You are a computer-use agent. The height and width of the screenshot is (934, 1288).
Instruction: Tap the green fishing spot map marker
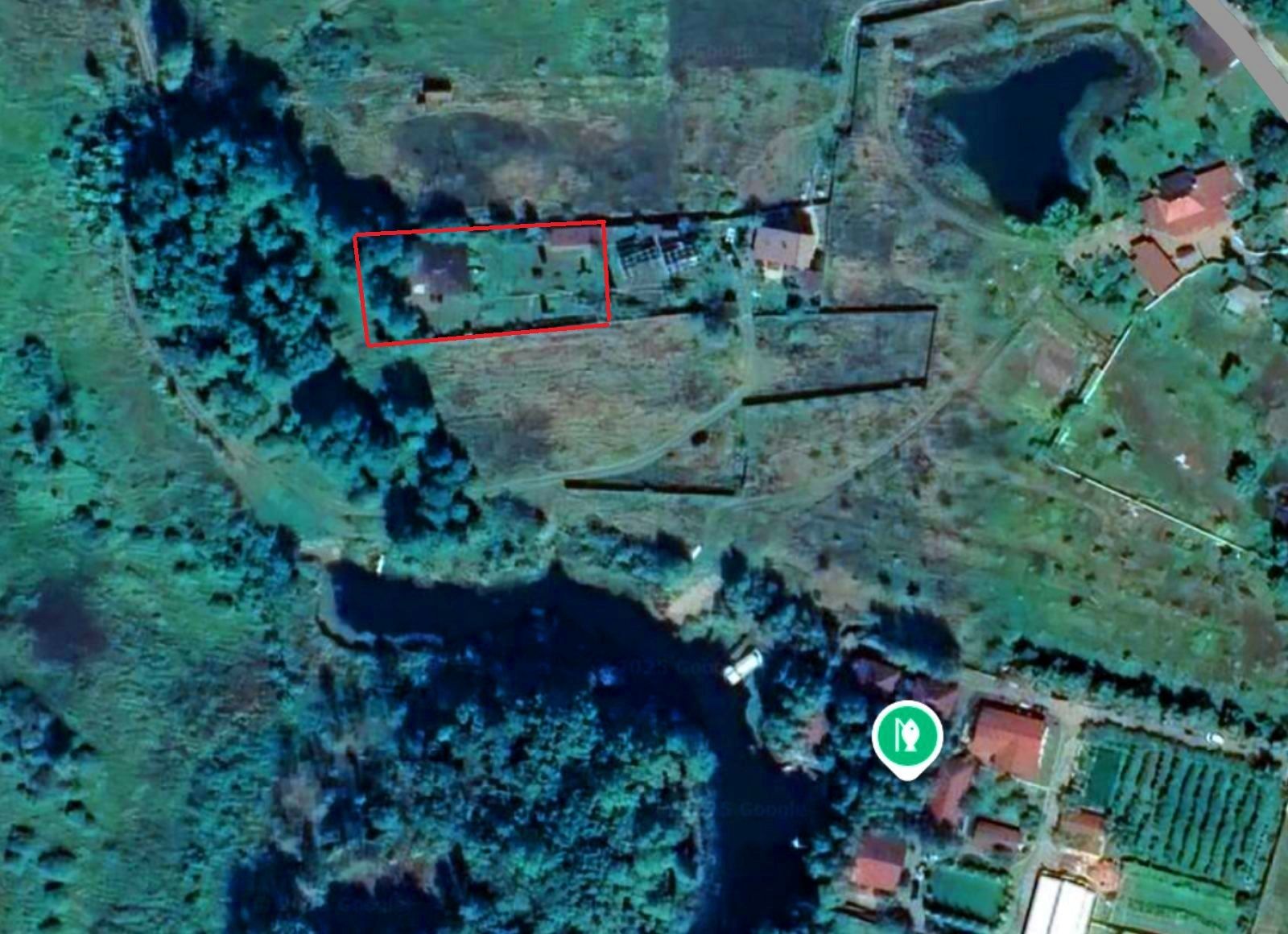pos(906,735)
